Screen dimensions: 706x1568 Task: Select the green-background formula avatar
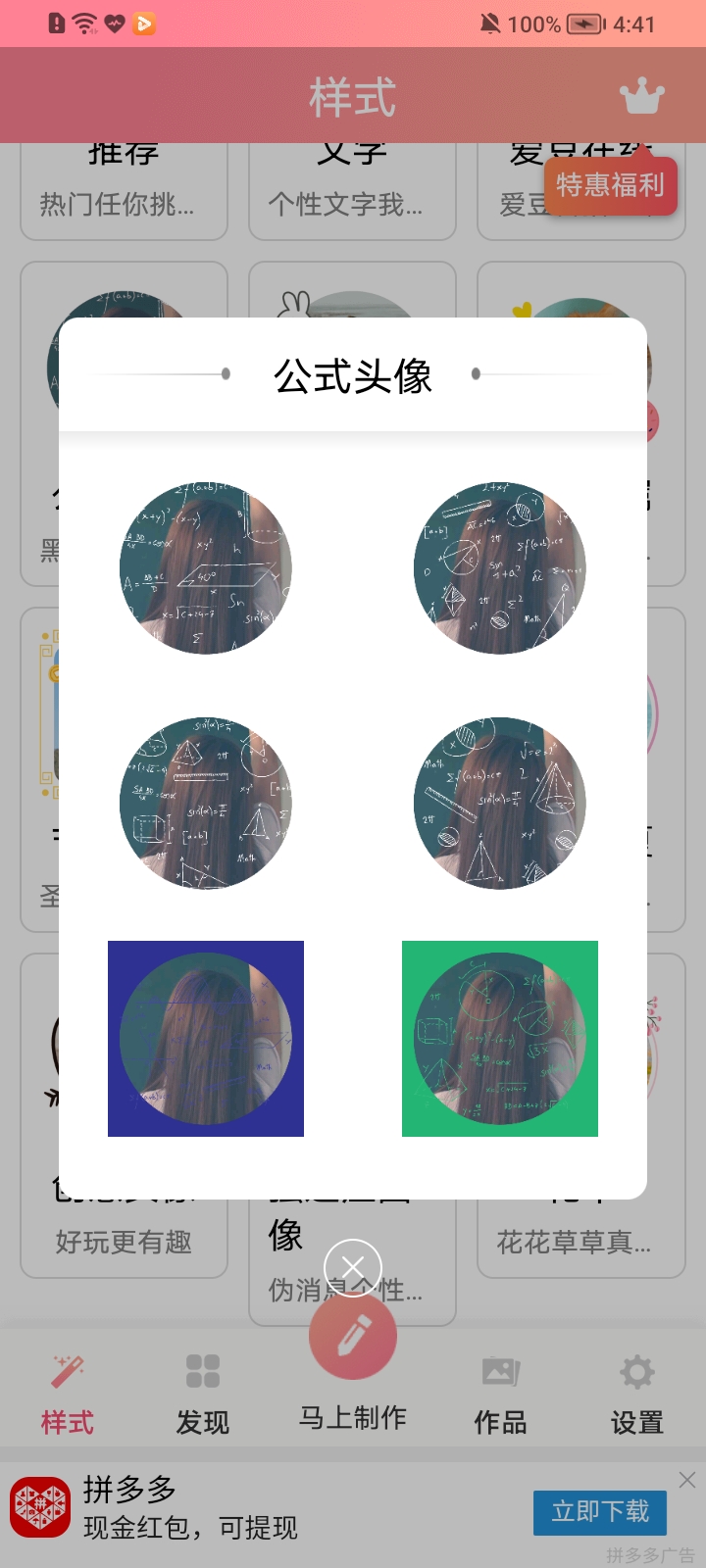500,1039
